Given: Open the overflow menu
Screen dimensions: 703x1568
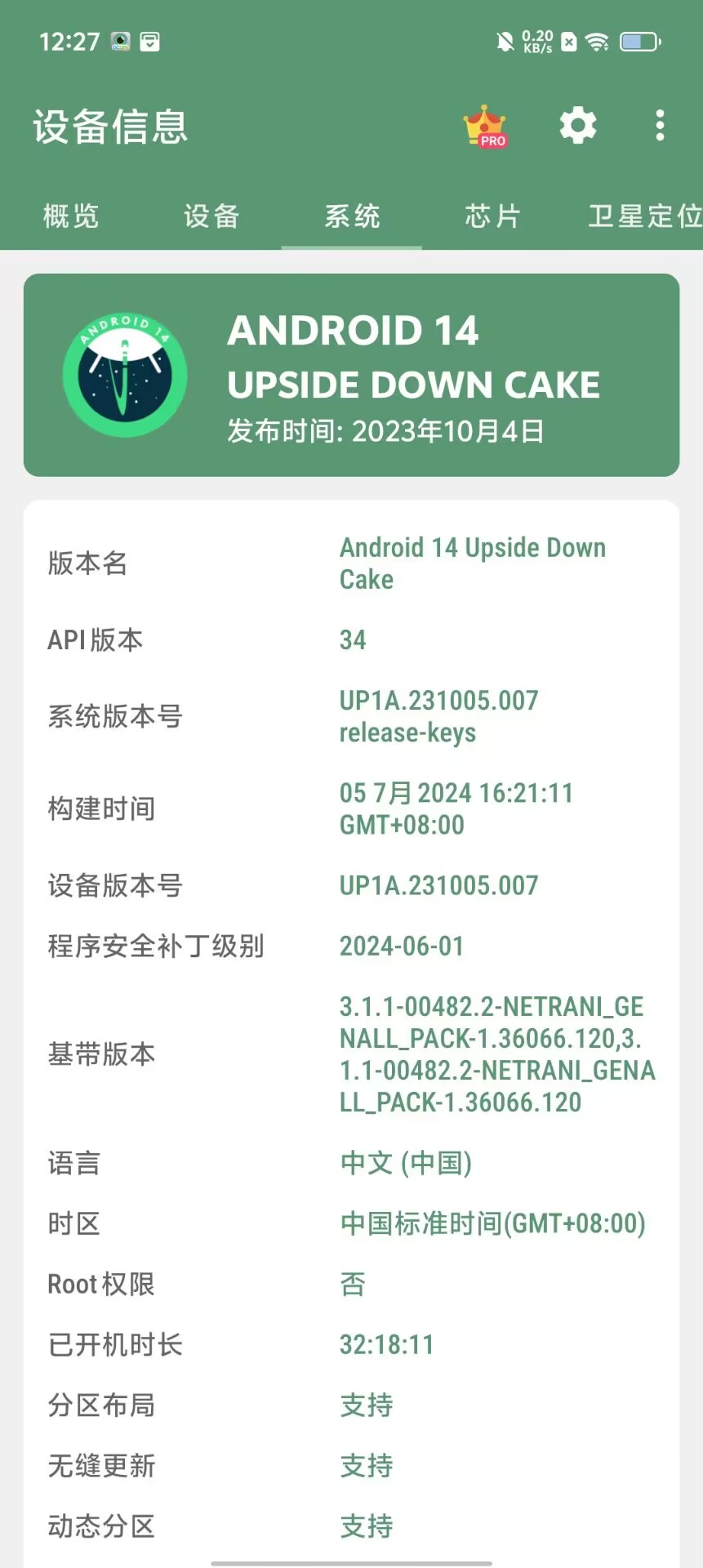Looking at the screenshot, I should click(x=660, y=126).
